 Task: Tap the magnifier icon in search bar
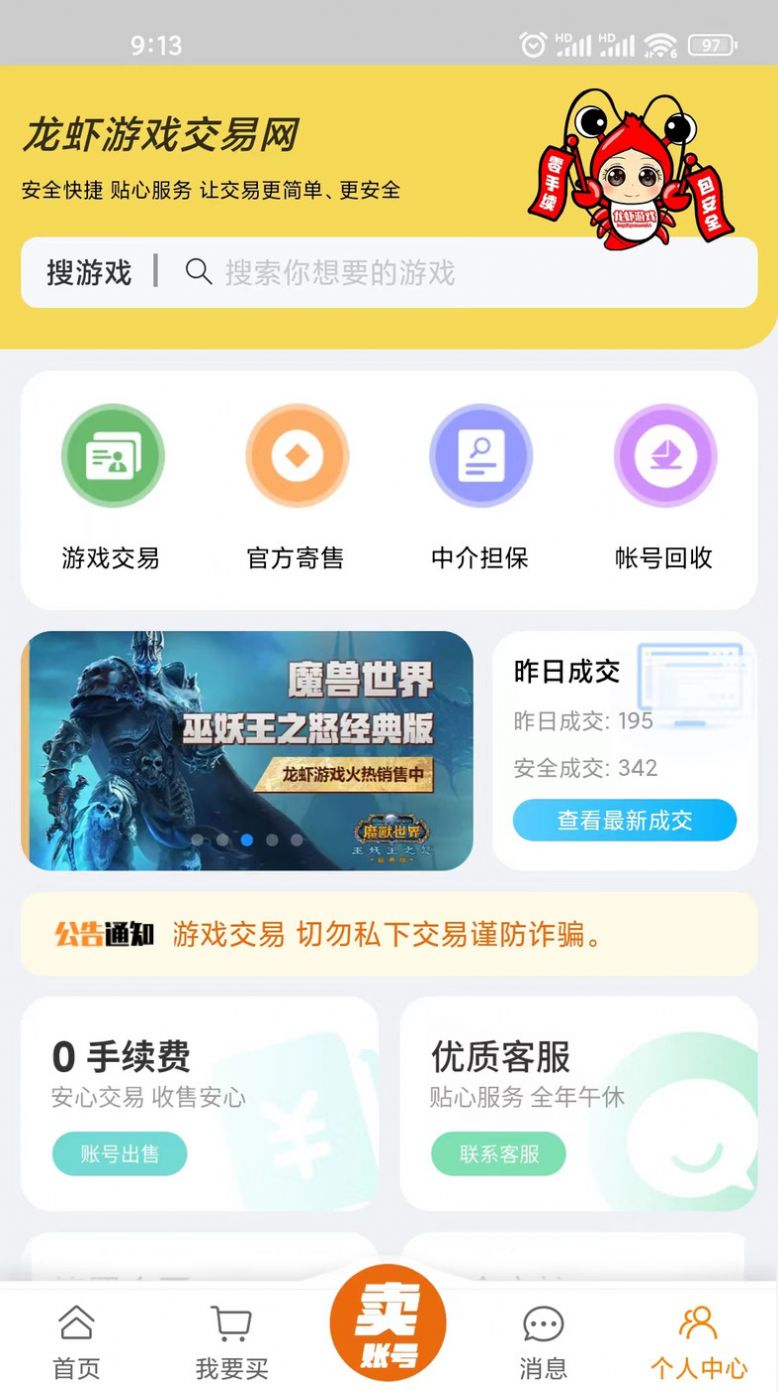pos(198,272)
